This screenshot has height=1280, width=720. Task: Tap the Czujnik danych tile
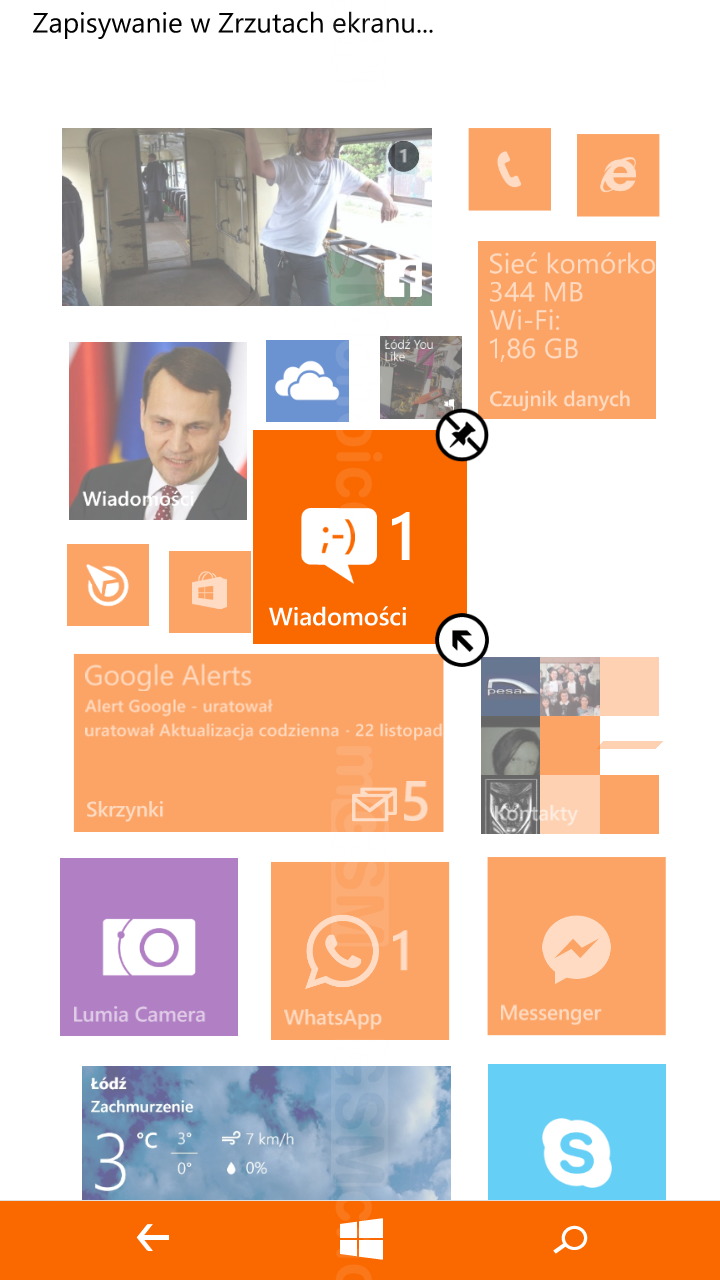[567, 330]
